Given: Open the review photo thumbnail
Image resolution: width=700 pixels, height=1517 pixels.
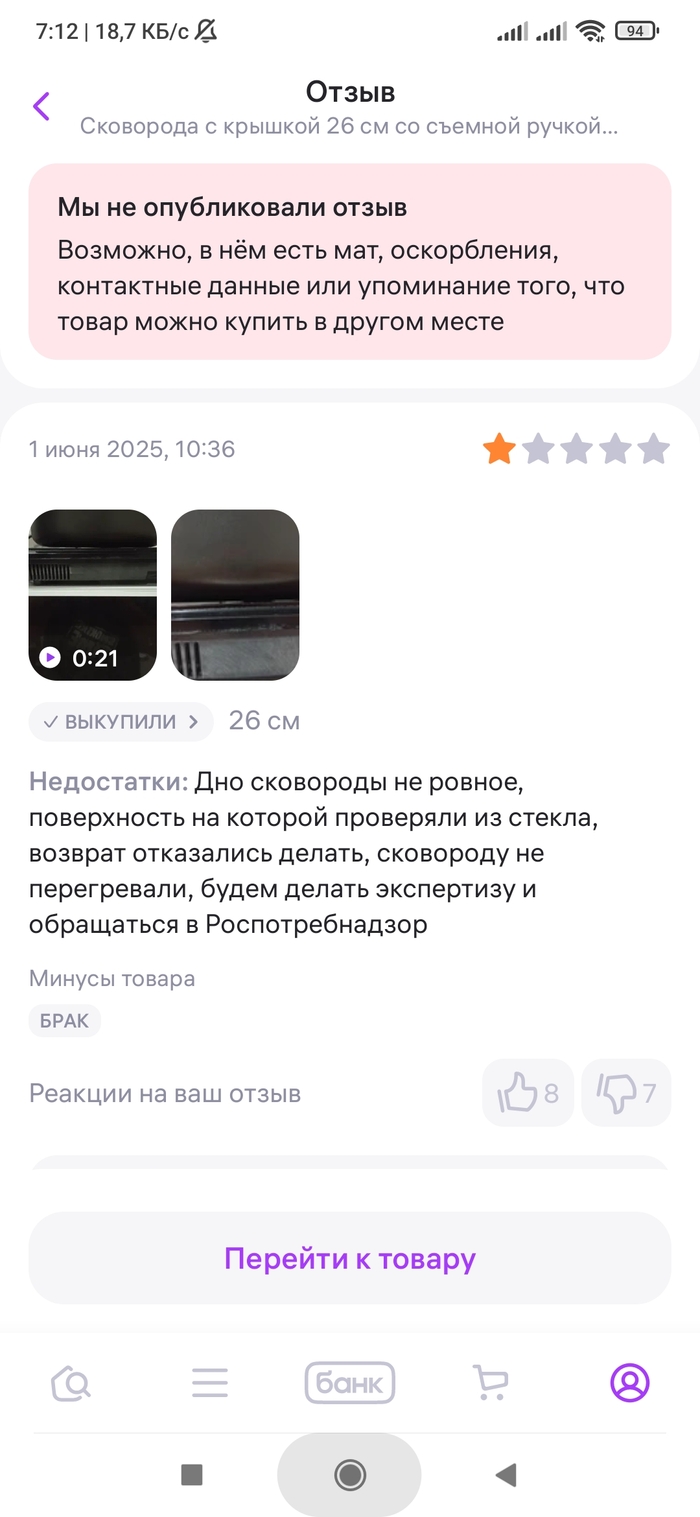Looking at the screenshot, I should (235, 595).
